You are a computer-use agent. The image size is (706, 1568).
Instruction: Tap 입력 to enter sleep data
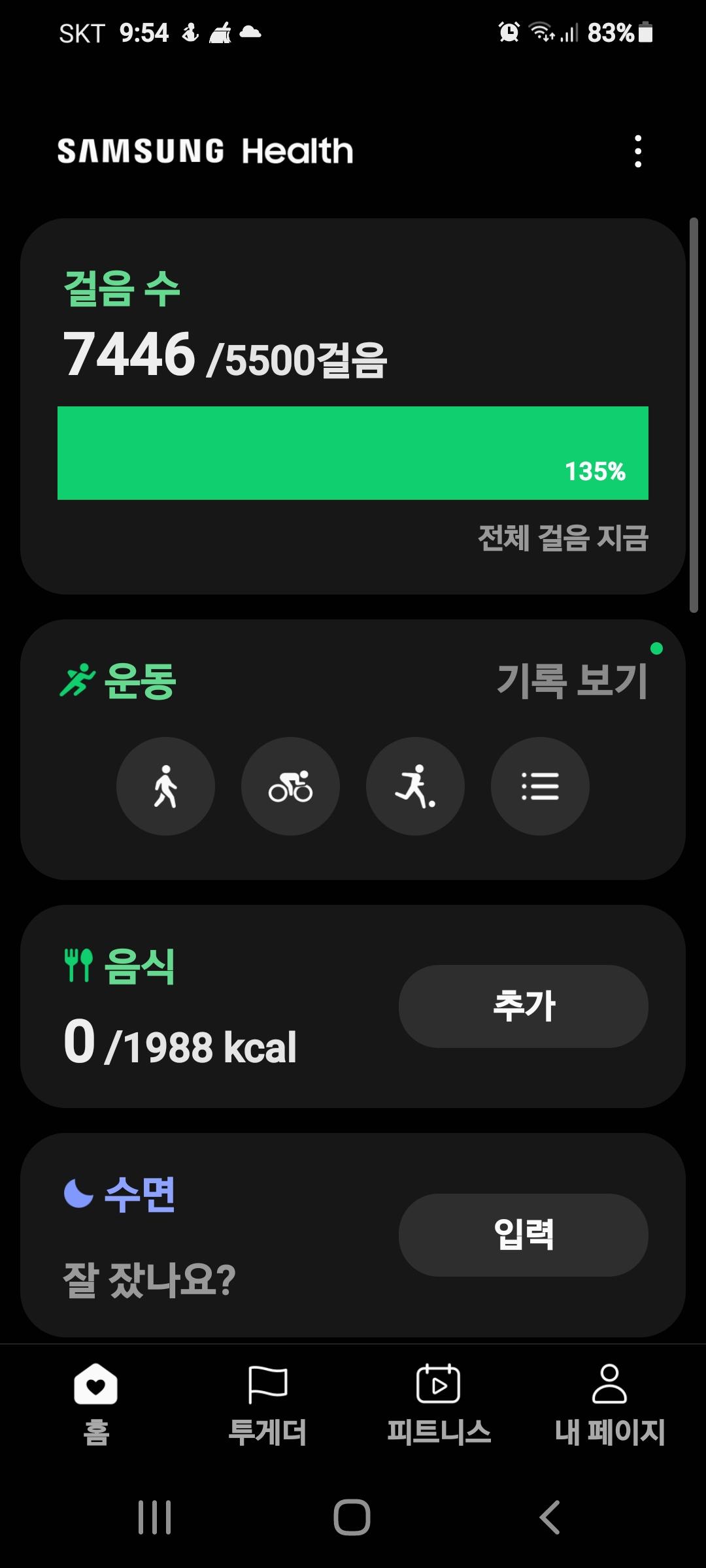click(x=523, y=1235)
